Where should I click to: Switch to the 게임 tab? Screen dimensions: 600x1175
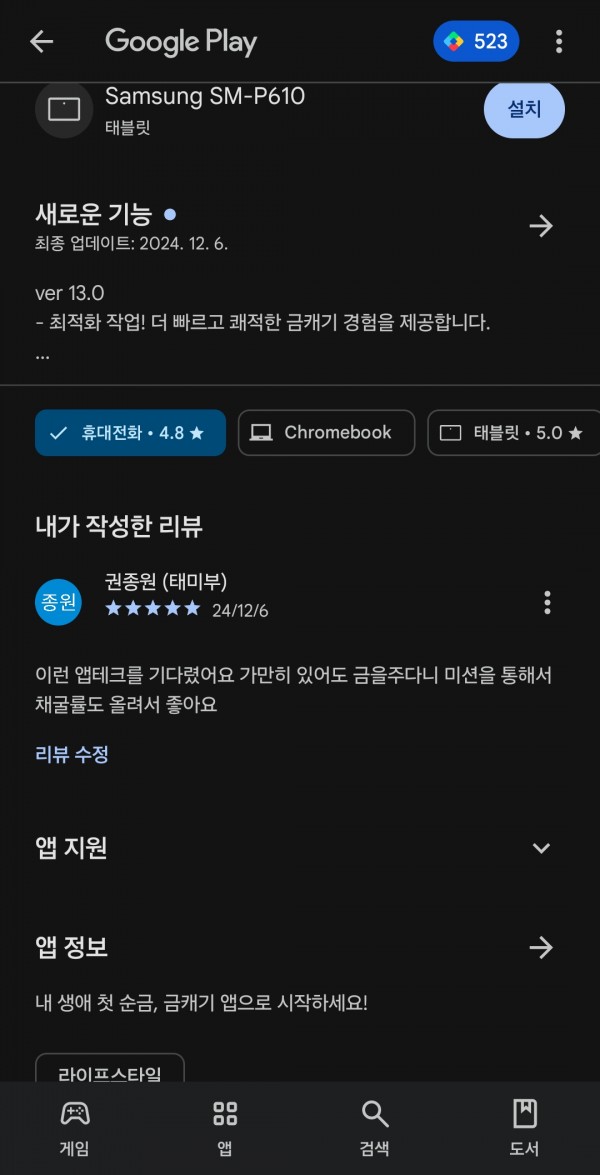[75, 1129]
